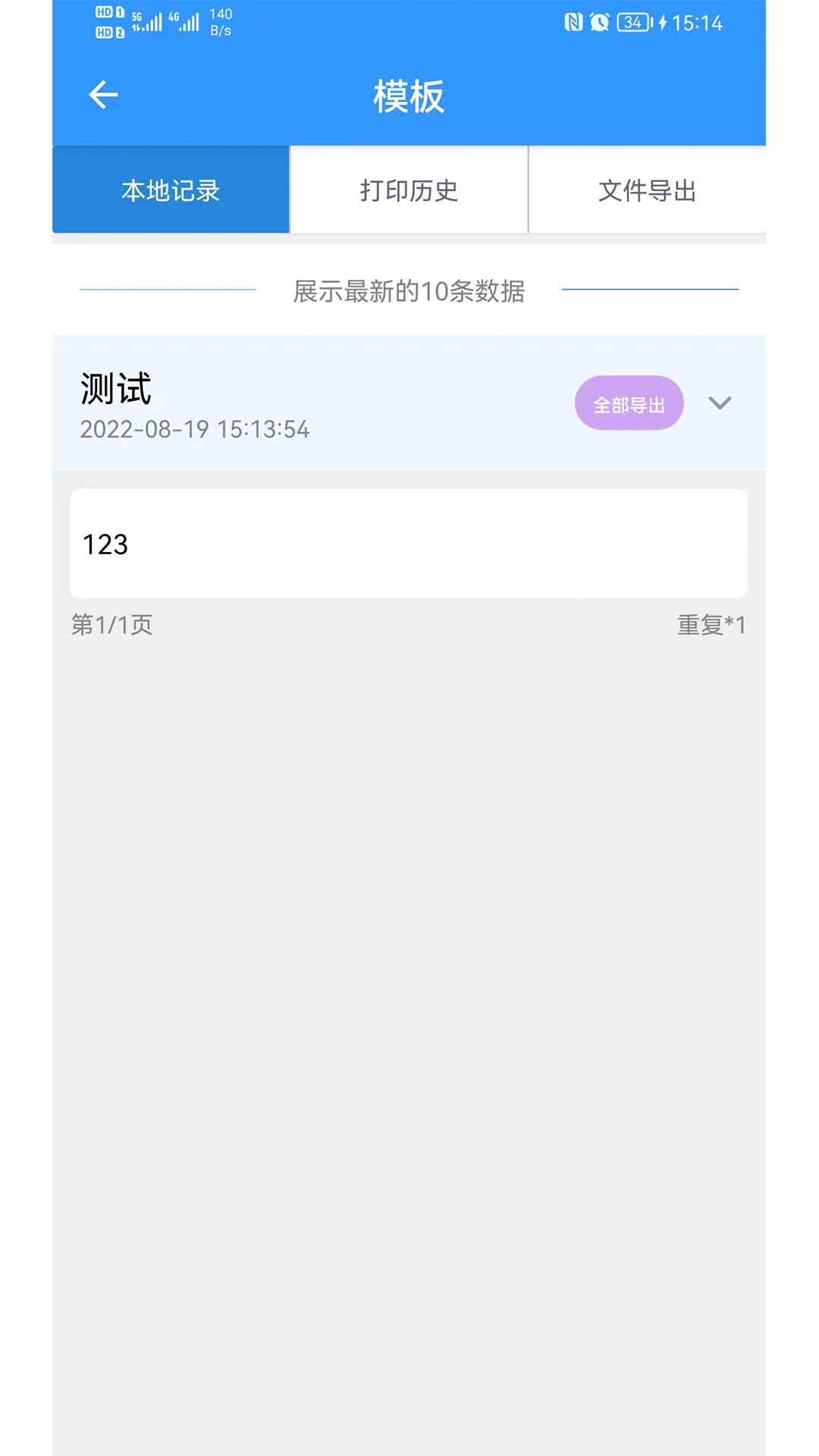The width and height of the screenshot is (819, 1456).
Task: Select the record card showing 123
Action: [409, 543]
